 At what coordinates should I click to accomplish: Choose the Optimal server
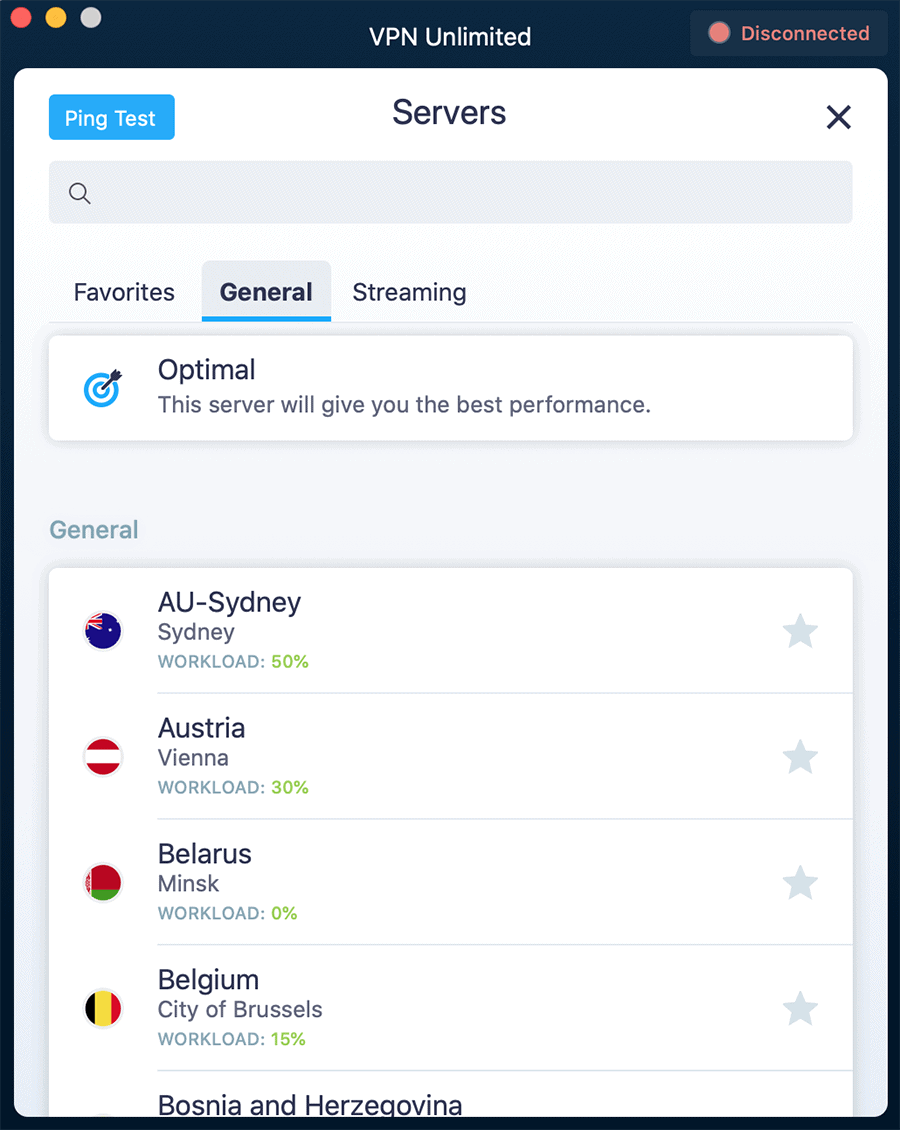click(450, 388)
